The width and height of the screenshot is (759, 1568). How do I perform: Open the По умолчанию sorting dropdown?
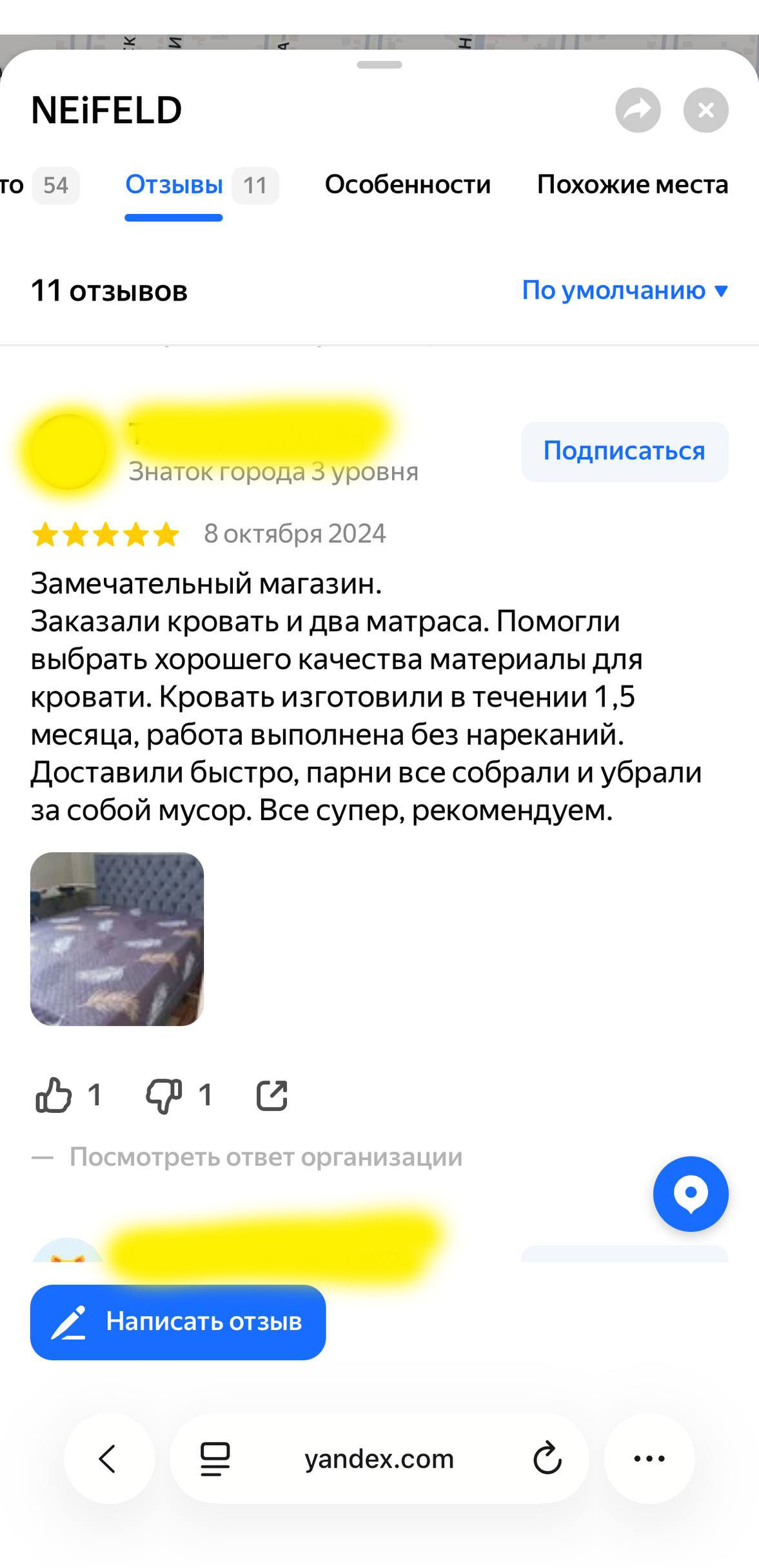(x=624, y=291)
